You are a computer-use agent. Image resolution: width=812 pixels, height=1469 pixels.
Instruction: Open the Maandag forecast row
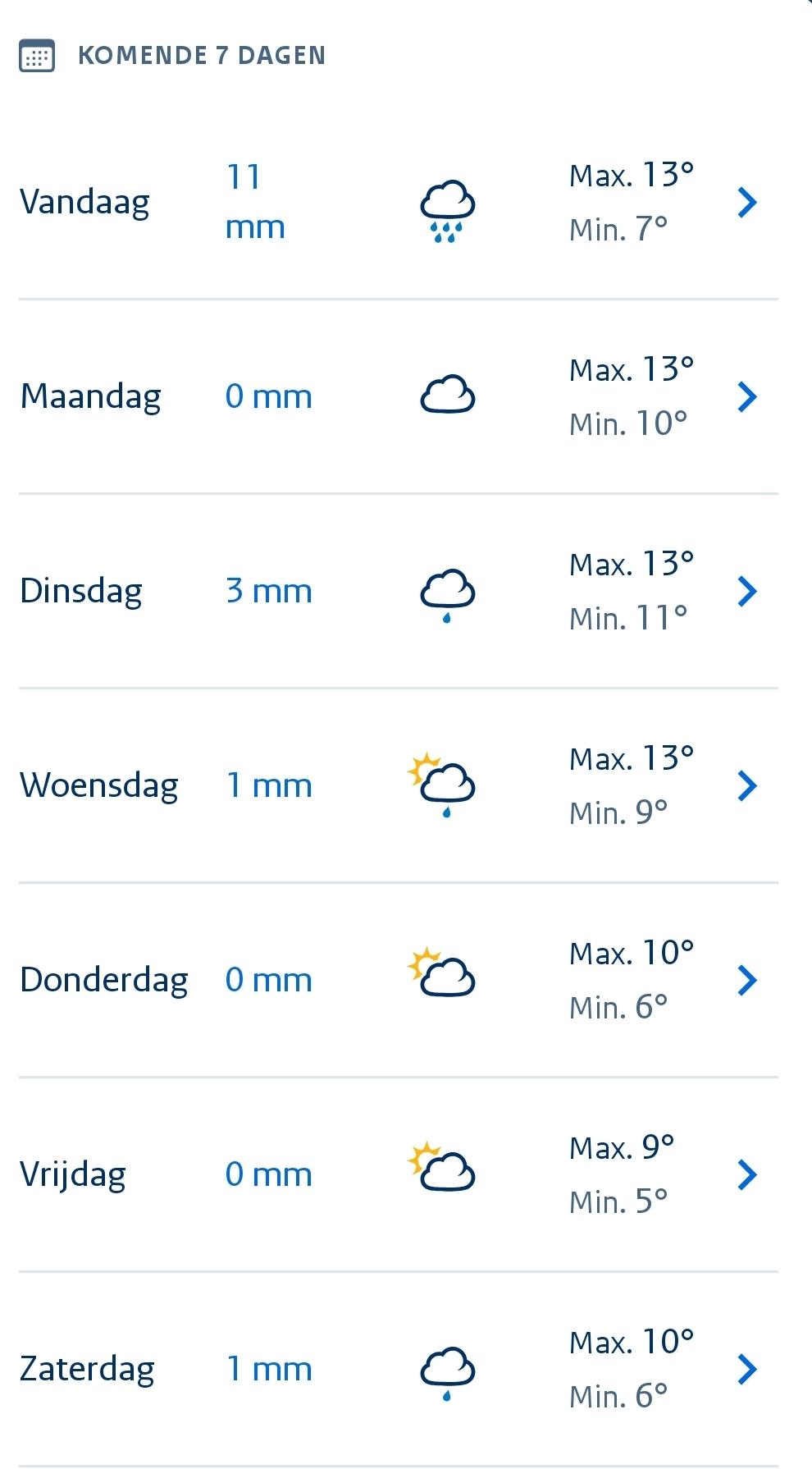(746, 396)
